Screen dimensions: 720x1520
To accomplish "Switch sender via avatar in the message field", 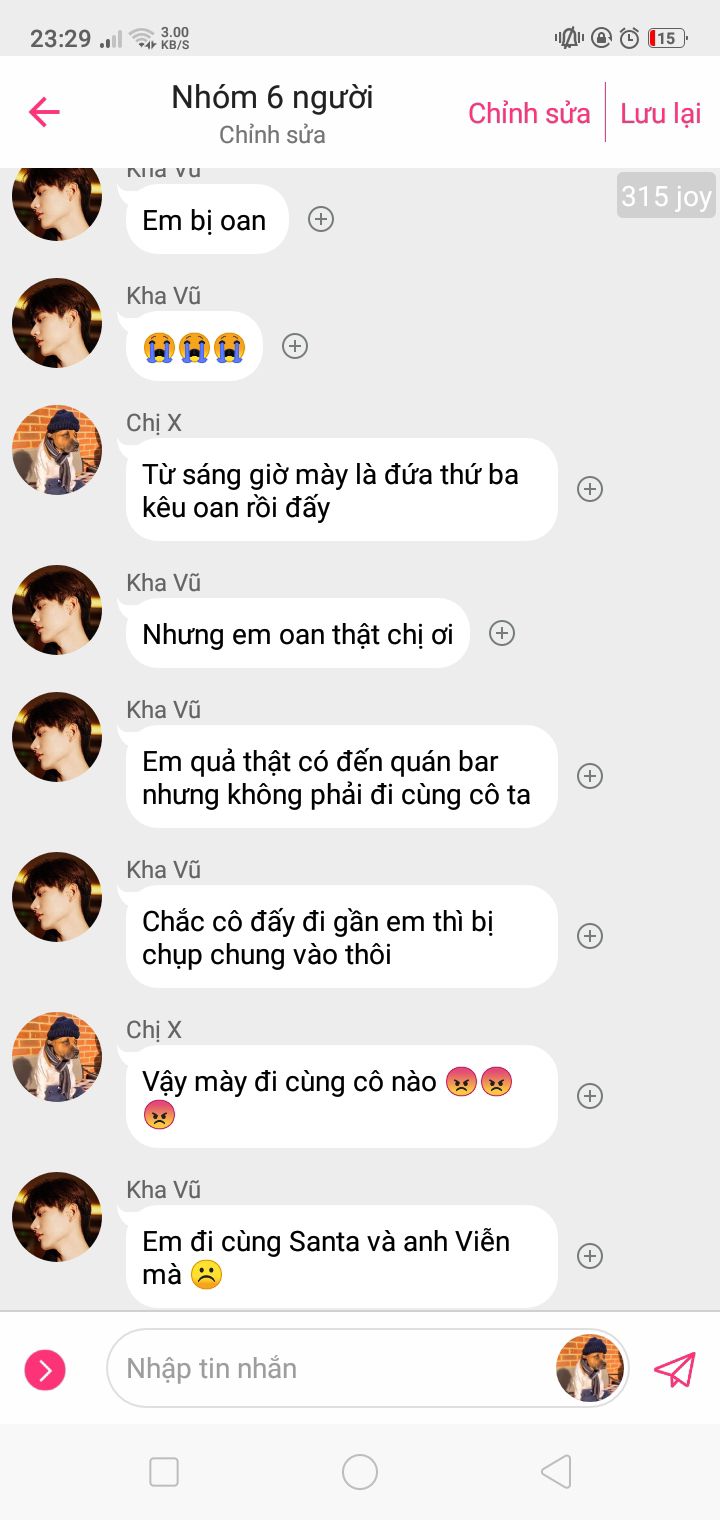I will 590,1368.
